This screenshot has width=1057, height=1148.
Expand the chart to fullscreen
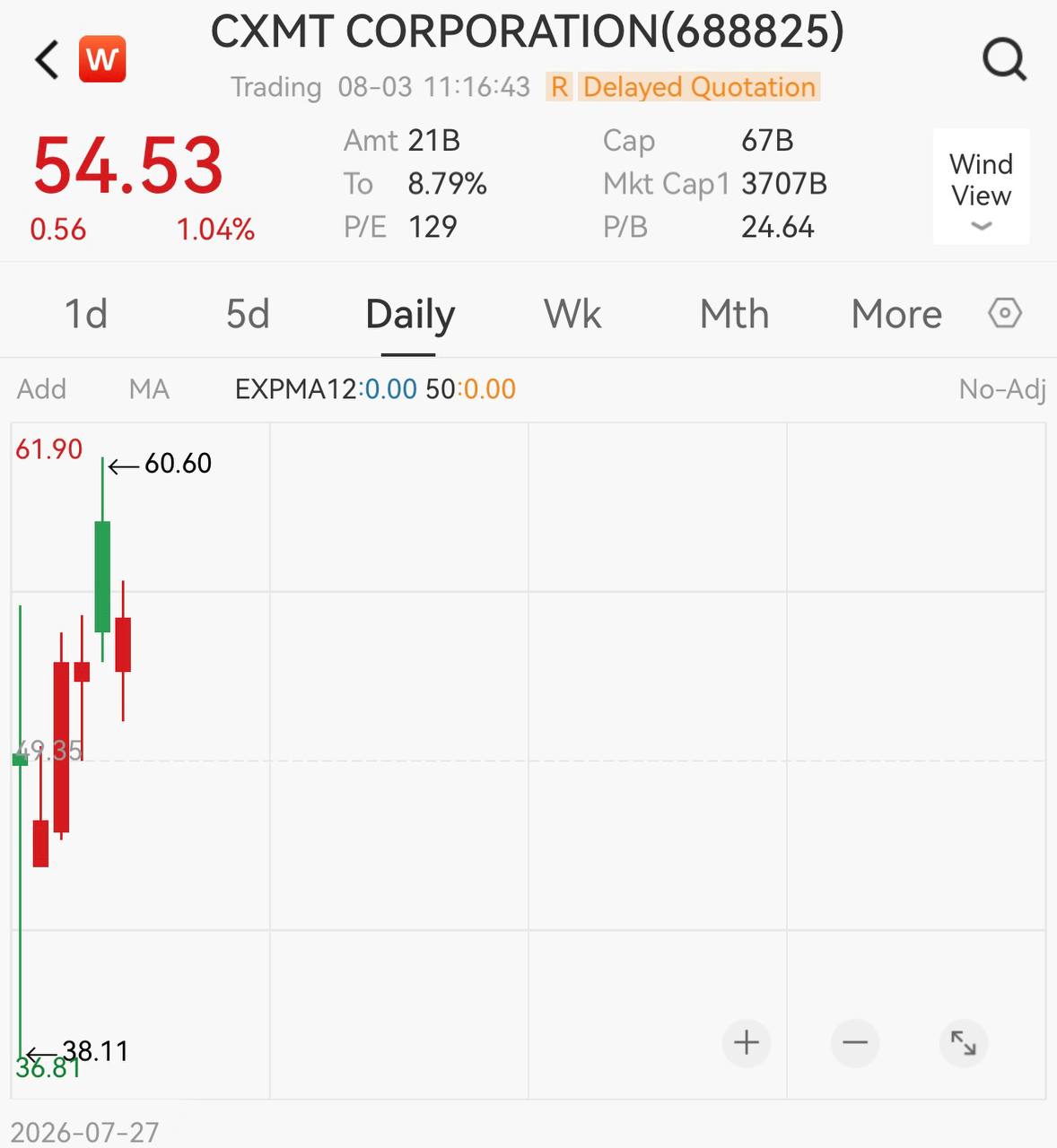964,1043
